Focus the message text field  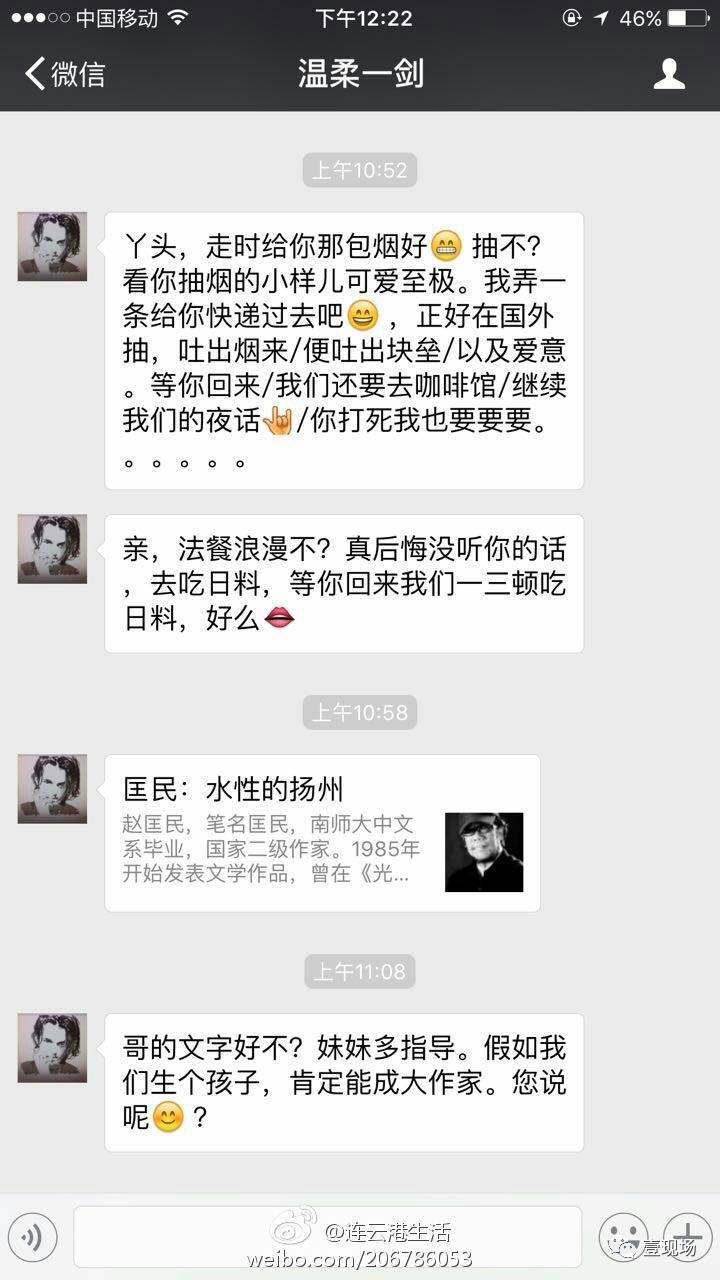point(327,1238)
